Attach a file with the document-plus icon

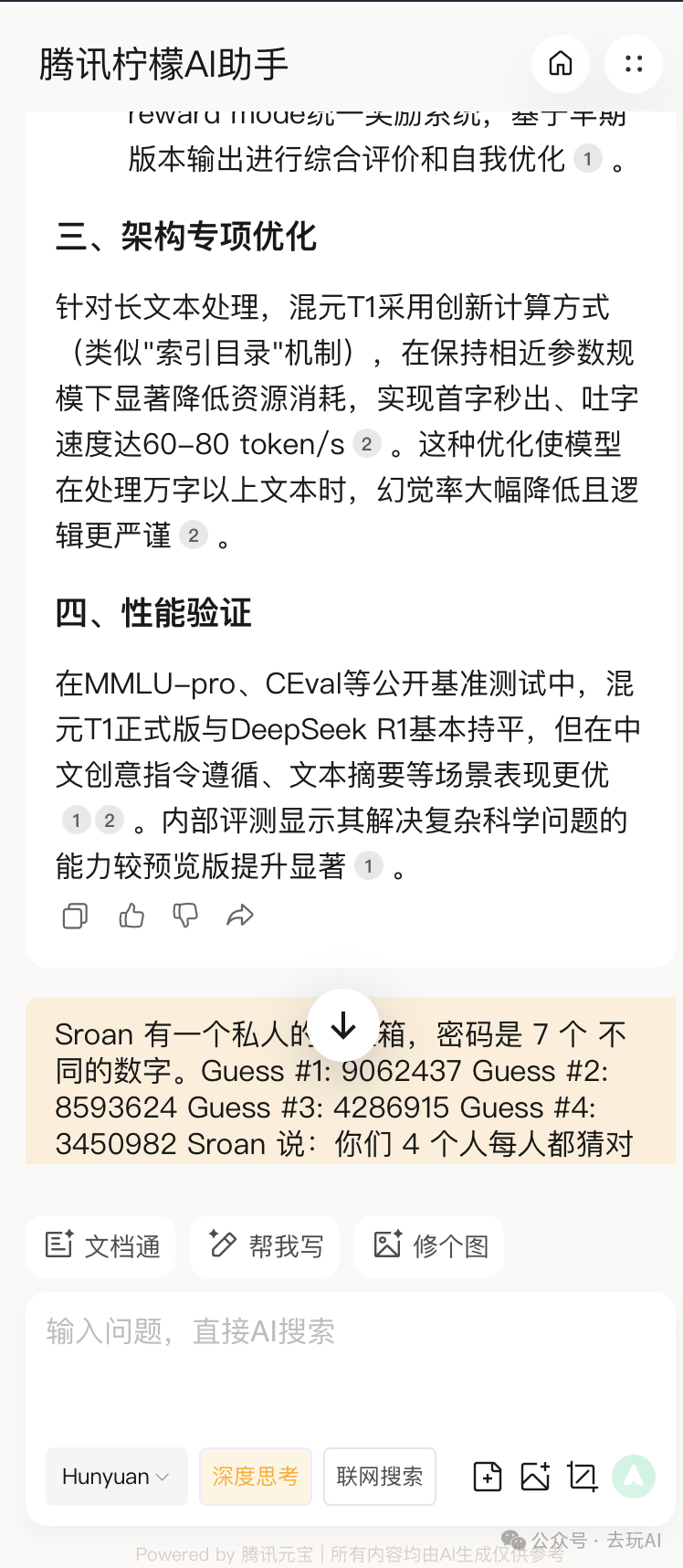488,1477
